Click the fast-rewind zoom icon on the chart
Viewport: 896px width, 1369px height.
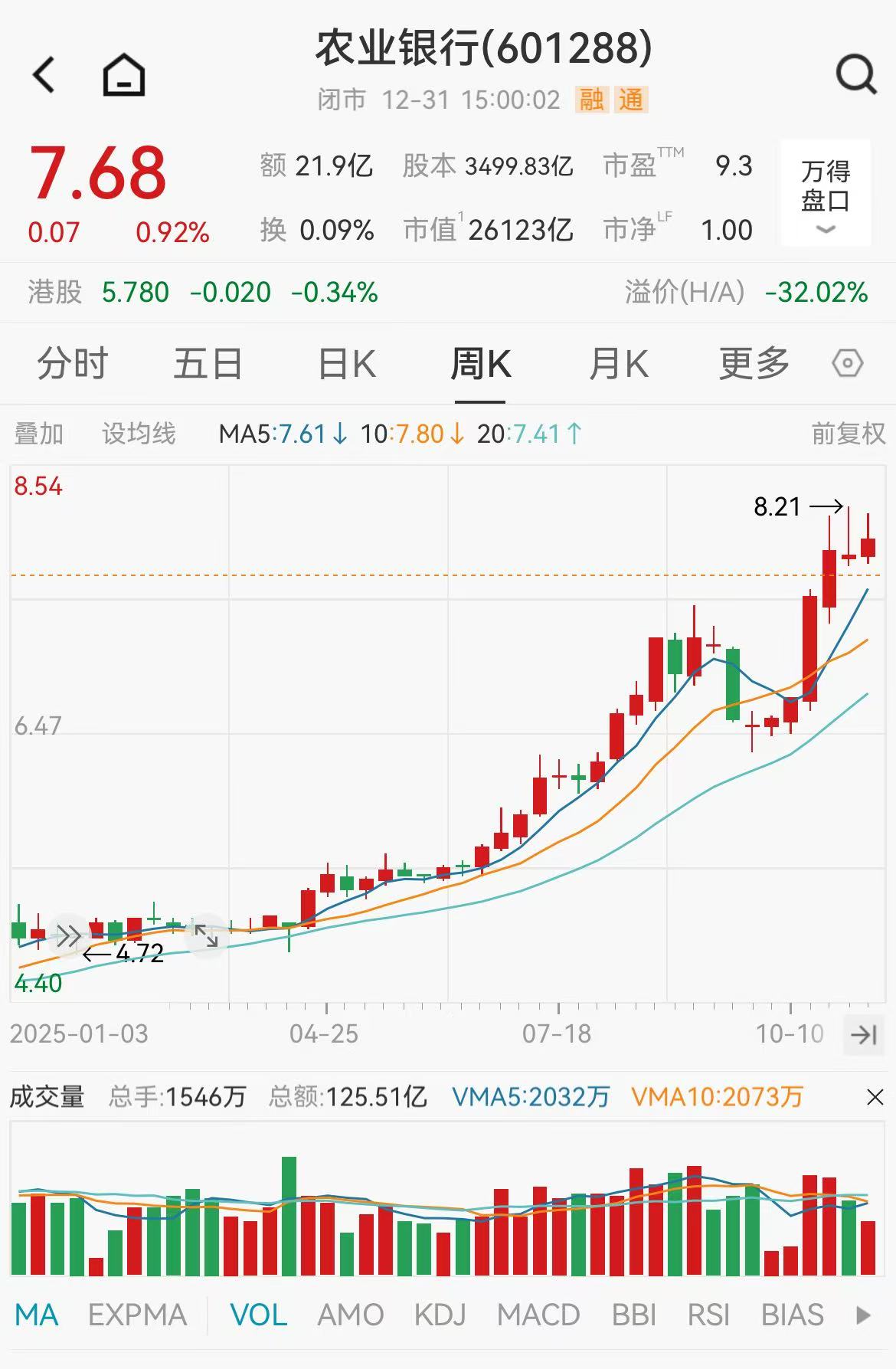click(69, 933)
